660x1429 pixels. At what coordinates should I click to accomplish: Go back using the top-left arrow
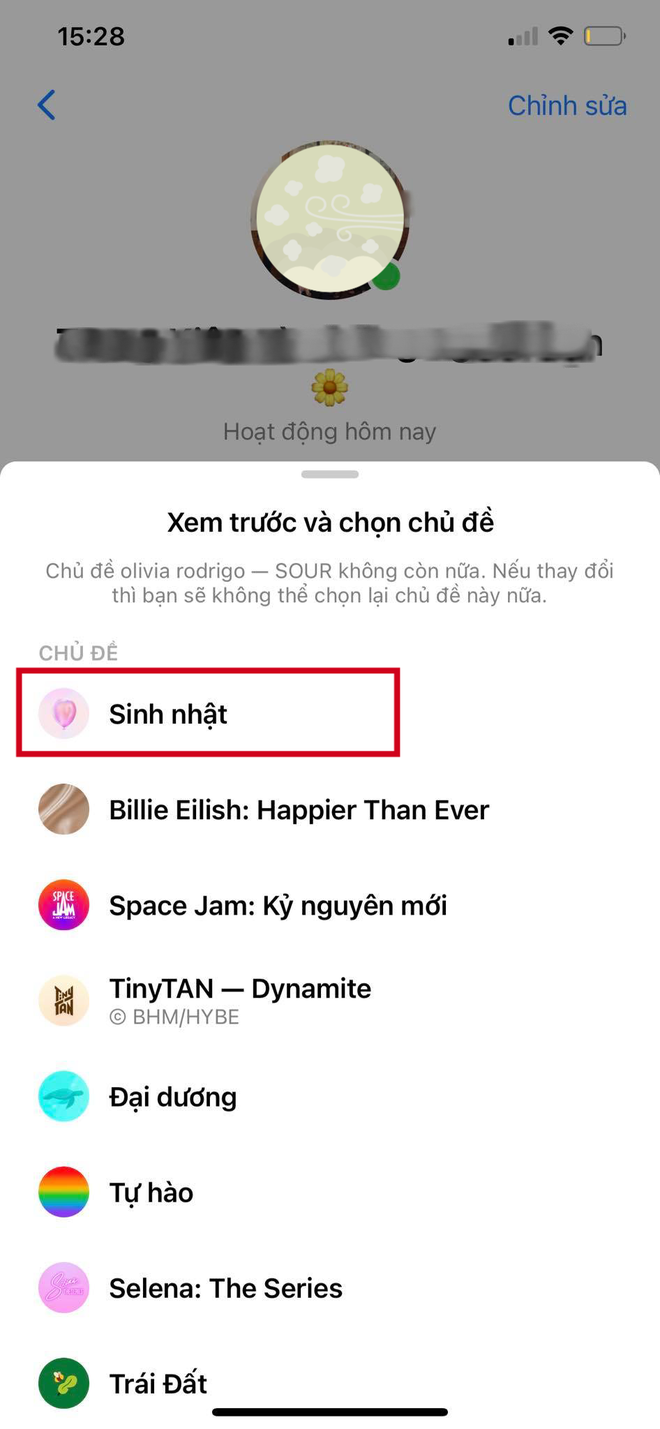(46, 105)
